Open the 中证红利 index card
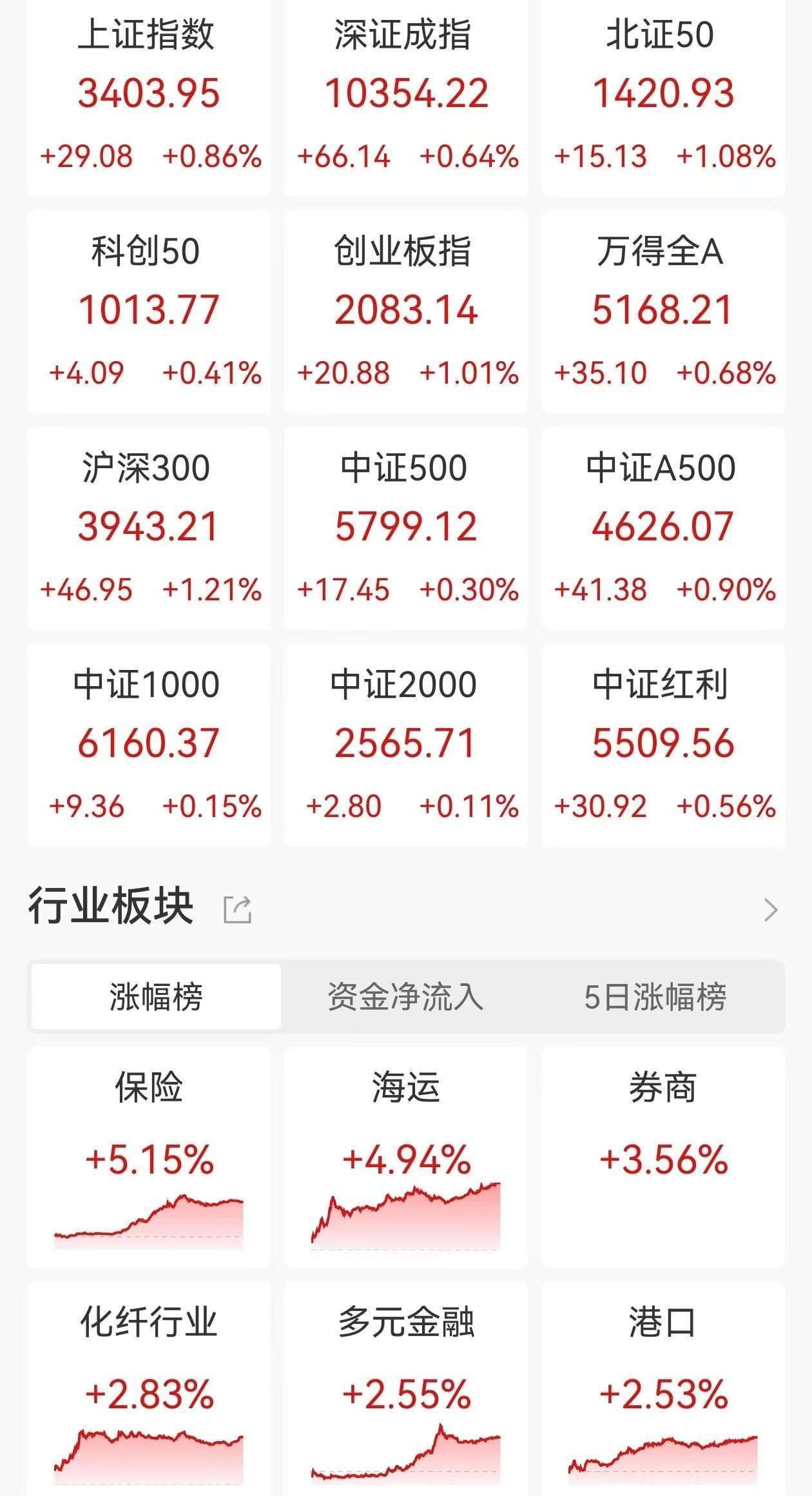Viewport: 812px width, 1496px height. tap(663, 745)
